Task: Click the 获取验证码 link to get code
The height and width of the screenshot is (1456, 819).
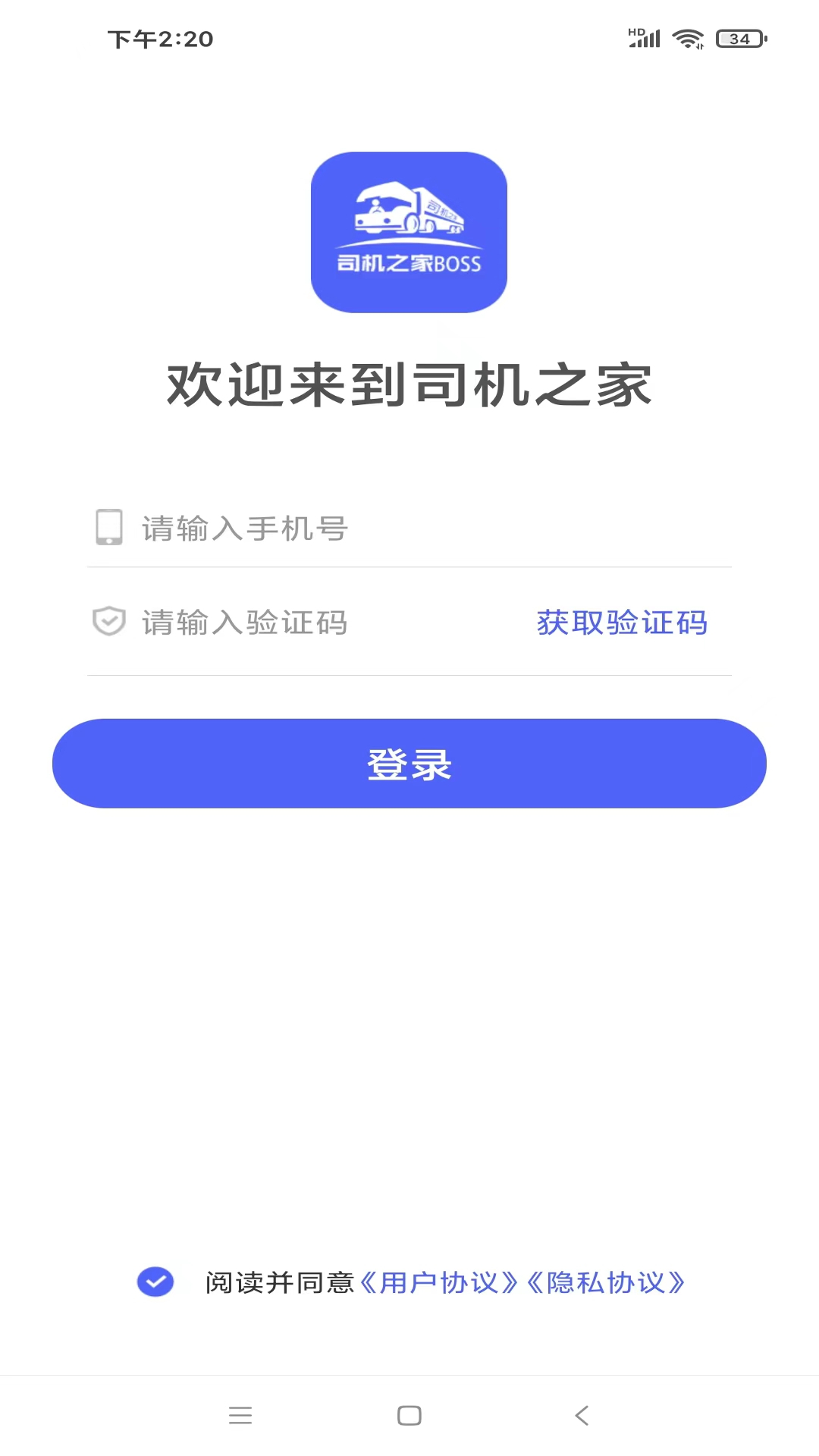Action: pos(622,622)
